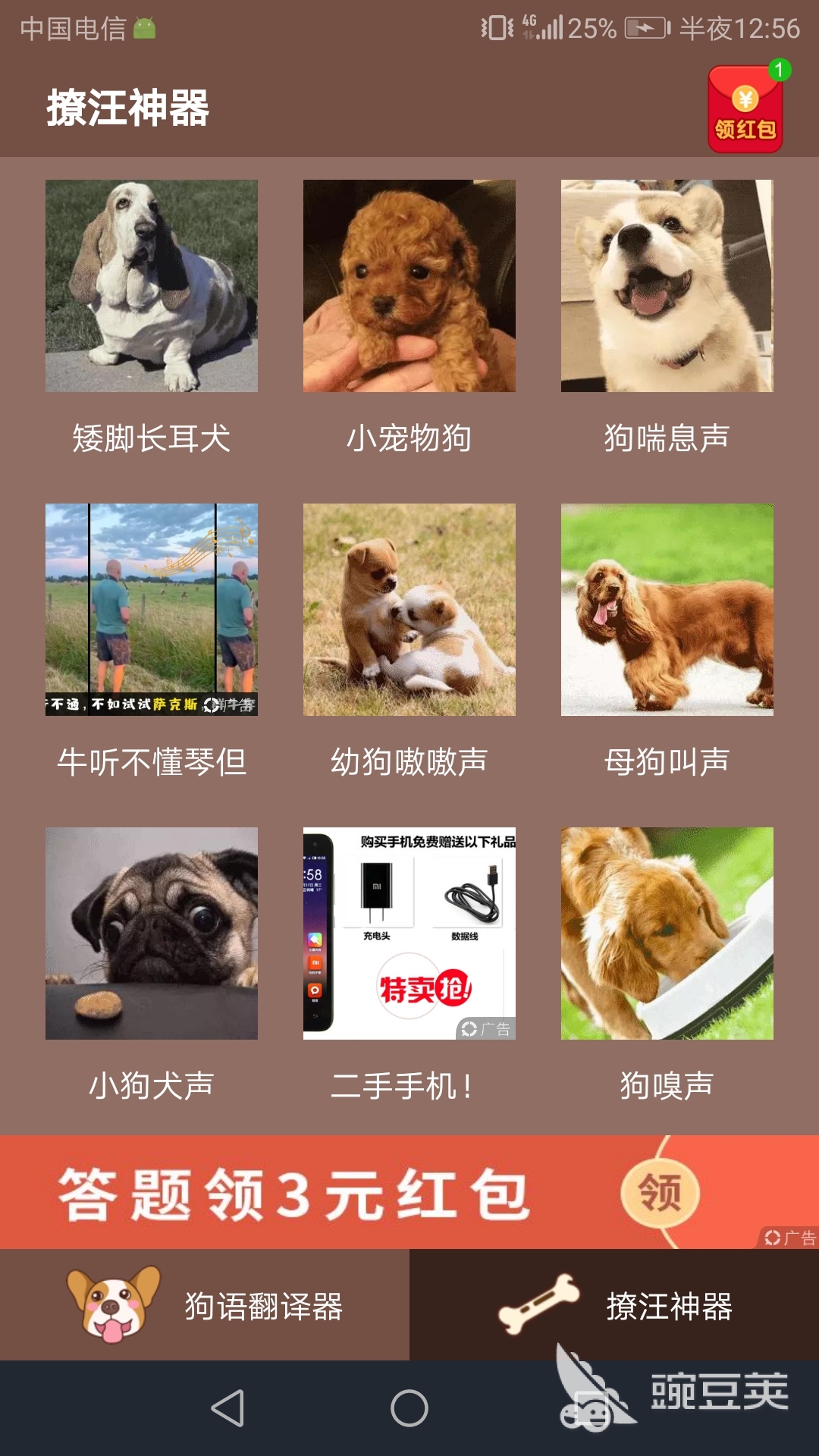Play the 矮脚长耳犬 dog sound
This screenshot has height=1456, width=819.
[x=152, y=286]
